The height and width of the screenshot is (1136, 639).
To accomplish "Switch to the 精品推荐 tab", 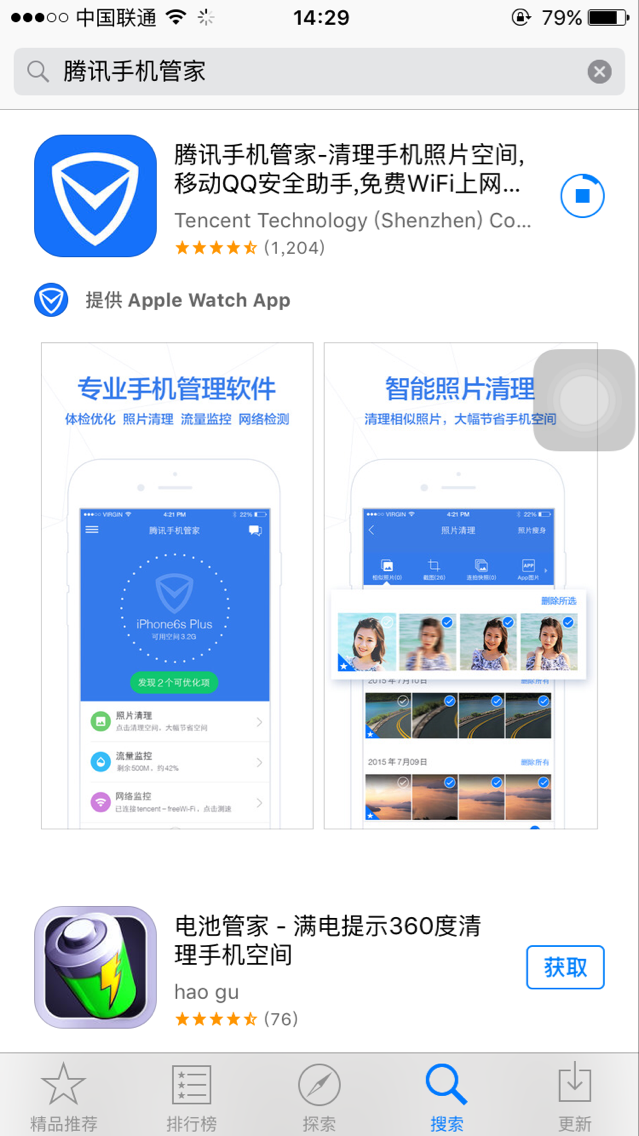I will pos(63,1096).
